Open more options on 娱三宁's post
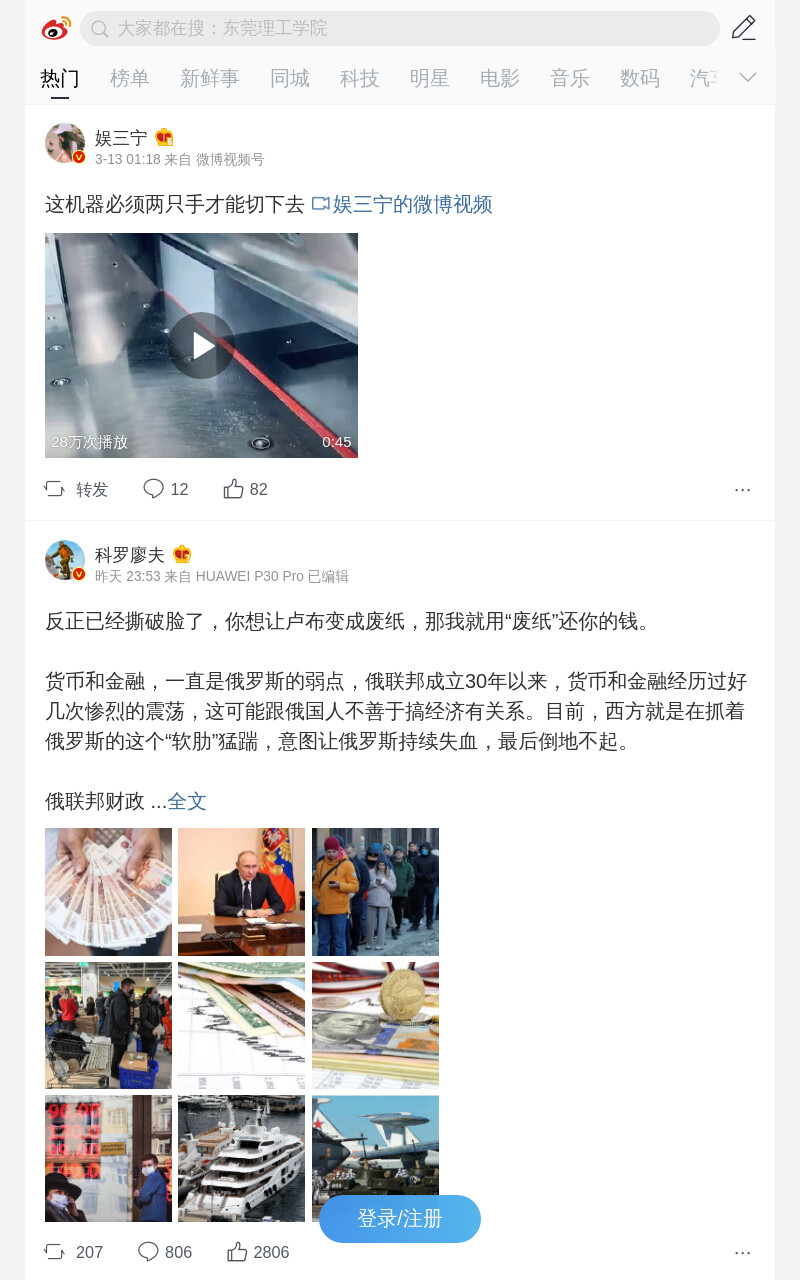Image resolution: width=800 pixels, height=1280 pixels. (x=742, y=489)
